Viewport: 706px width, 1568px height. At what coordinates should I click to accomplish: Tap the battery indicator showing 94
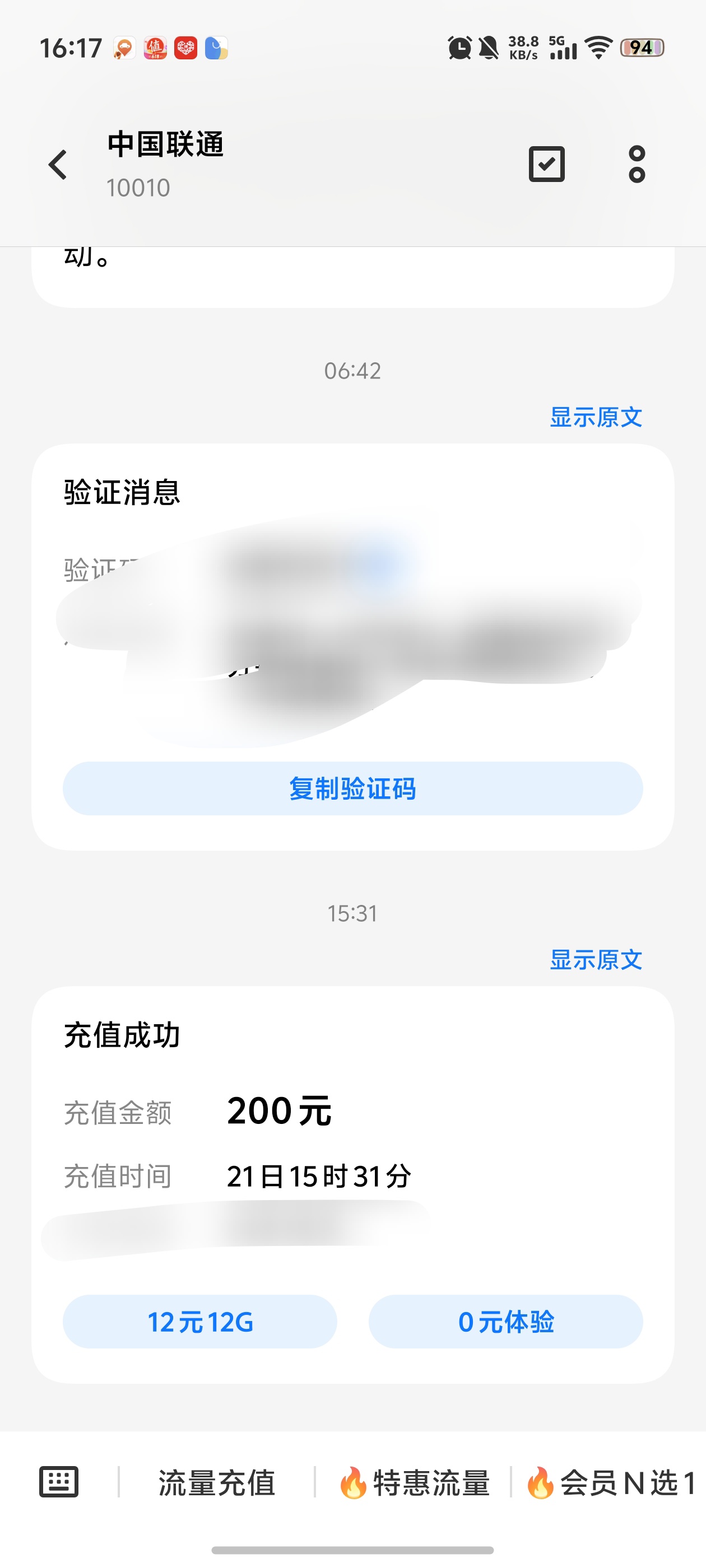pos(641,49)
